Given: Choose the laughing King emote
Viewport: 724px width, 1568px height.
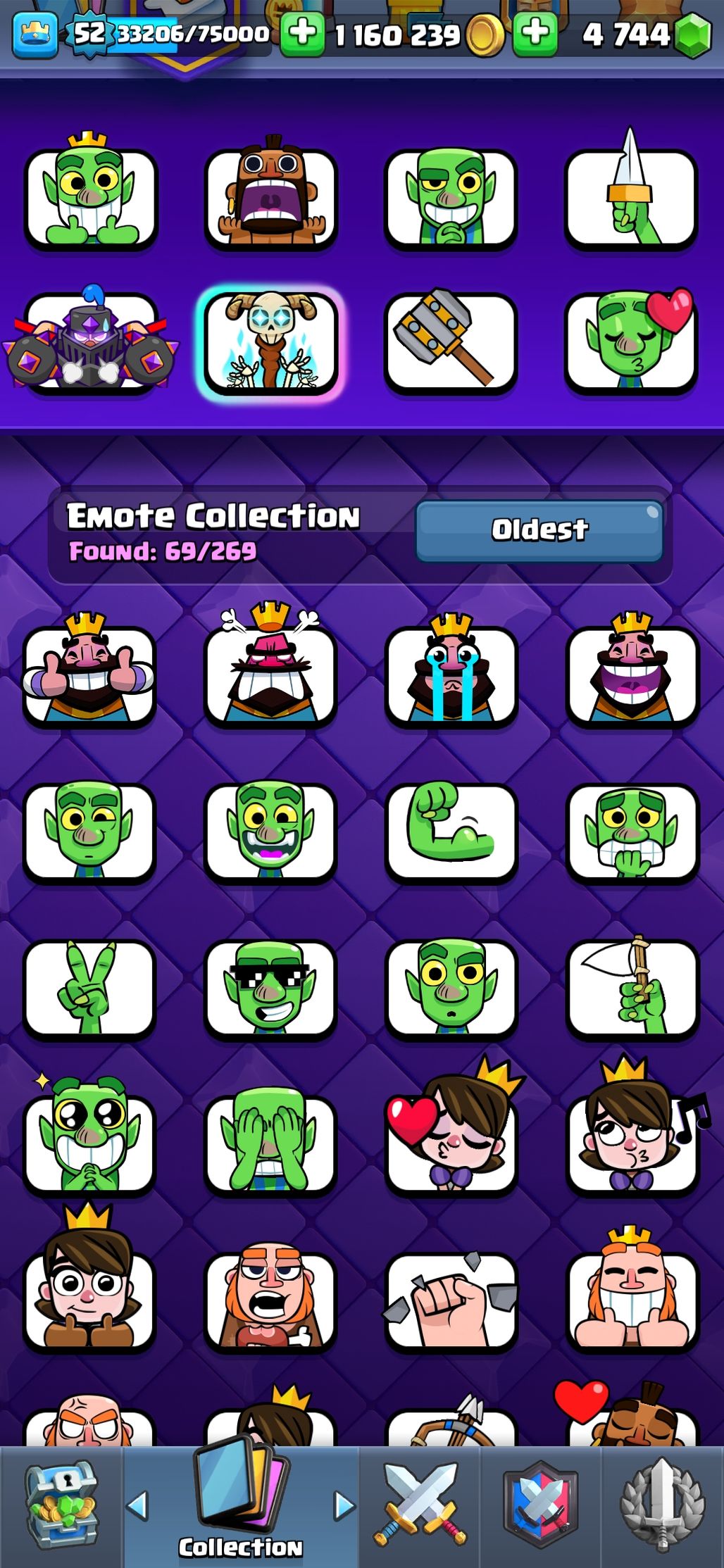Looking at the screenshot, I should point(632,674).
